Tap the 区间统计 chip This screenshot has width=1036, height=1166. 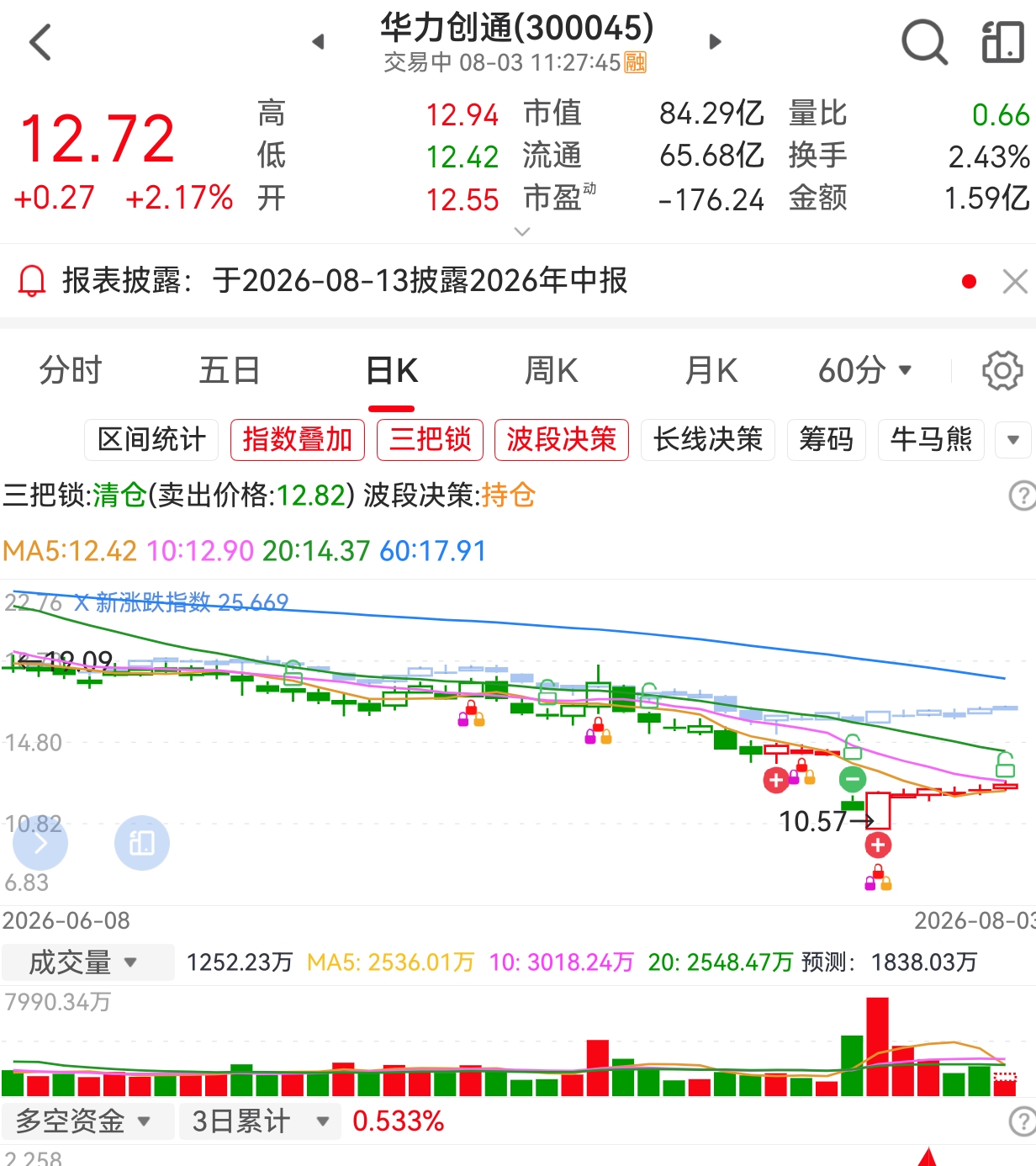pos(151,439)
